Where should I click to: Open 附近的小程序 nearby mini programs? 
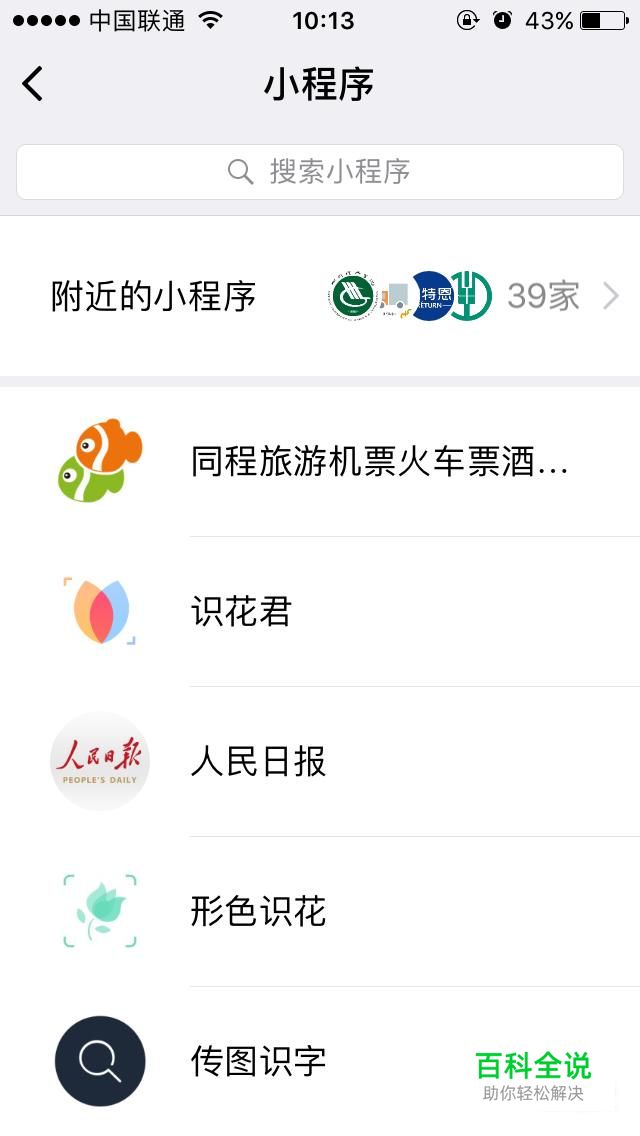pos(320,296)
